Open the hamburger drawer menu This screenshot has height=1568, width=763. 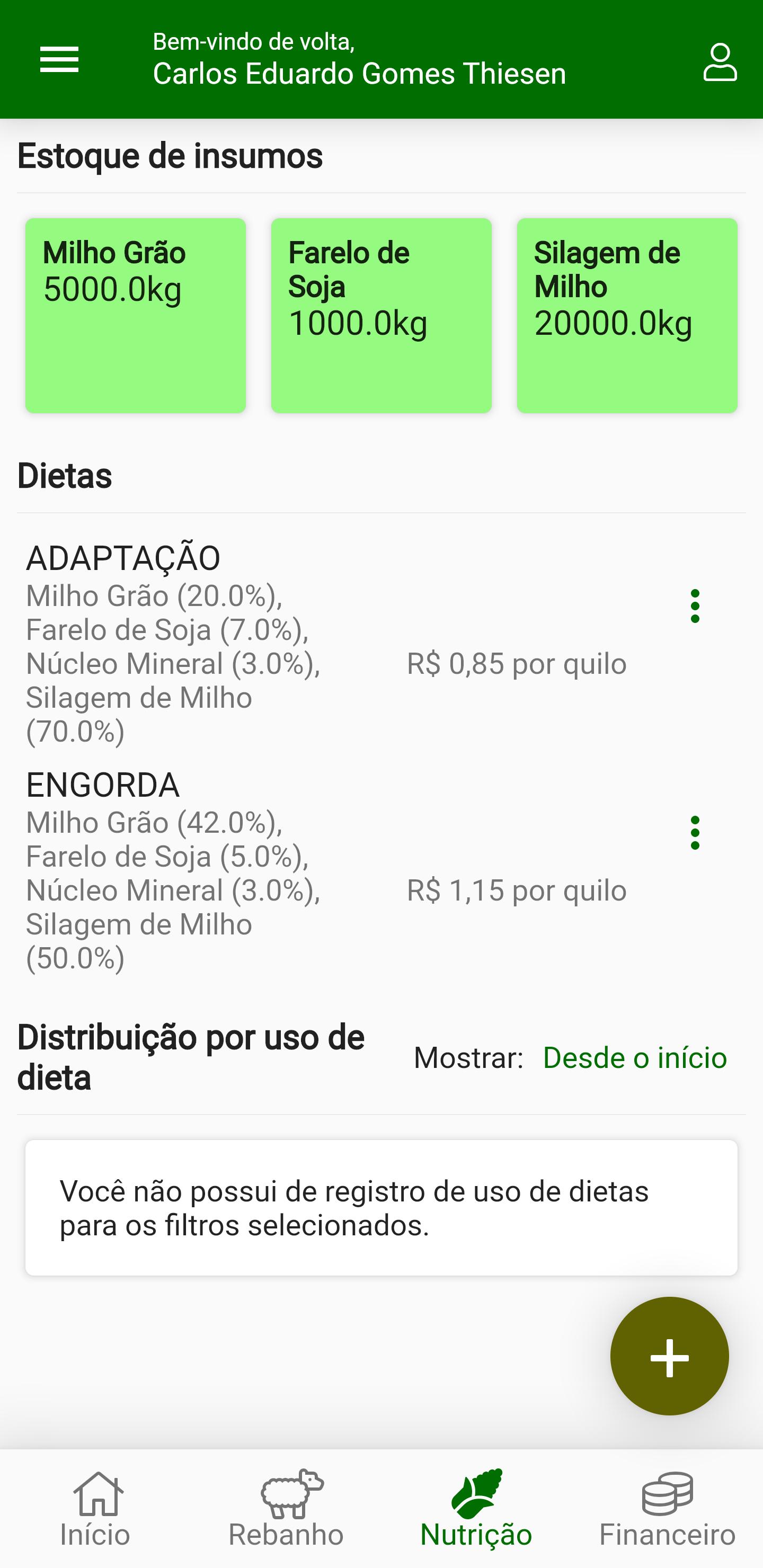click(x=59, y=60)
